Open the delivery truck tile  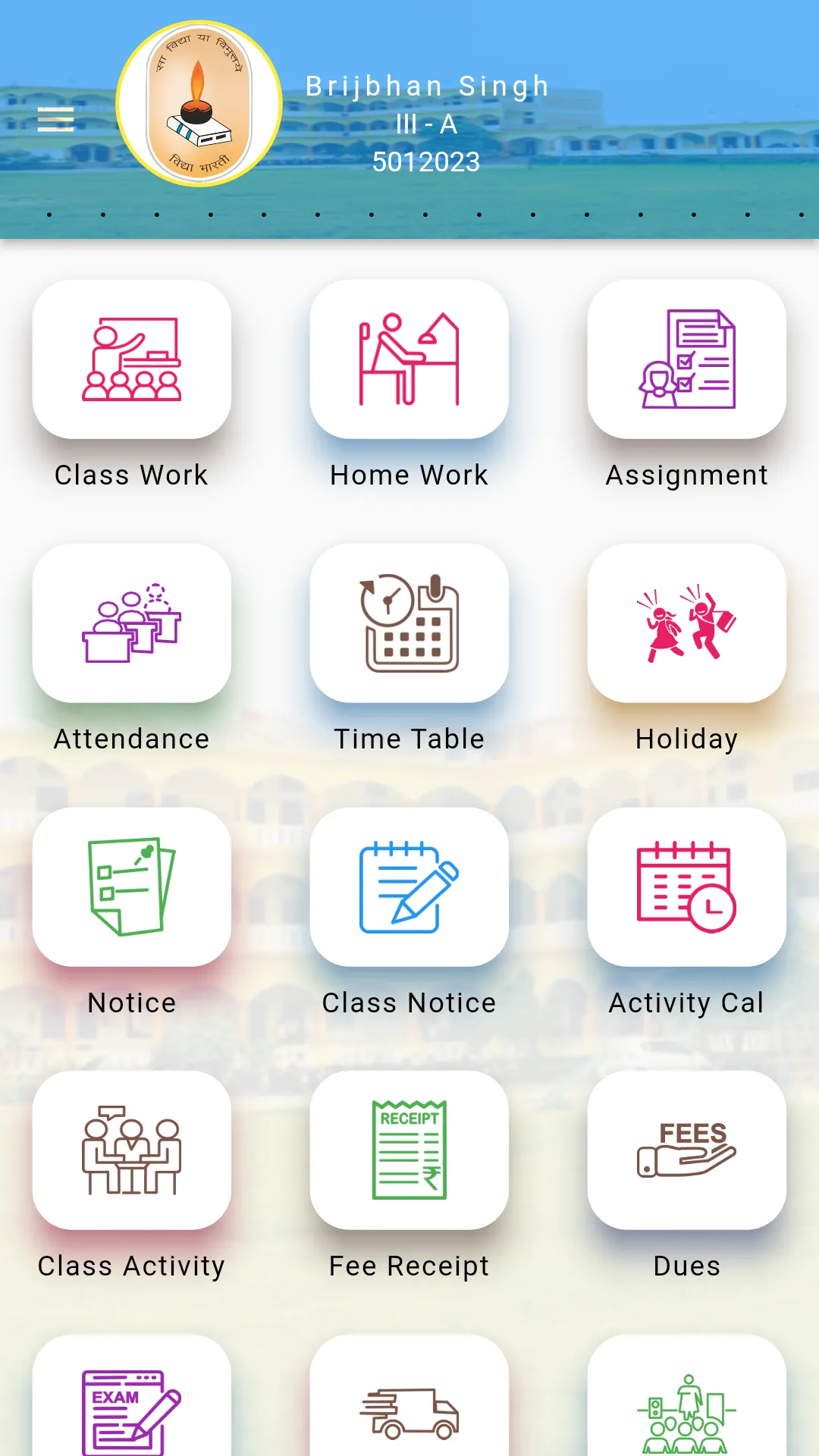pos(409,1397)
